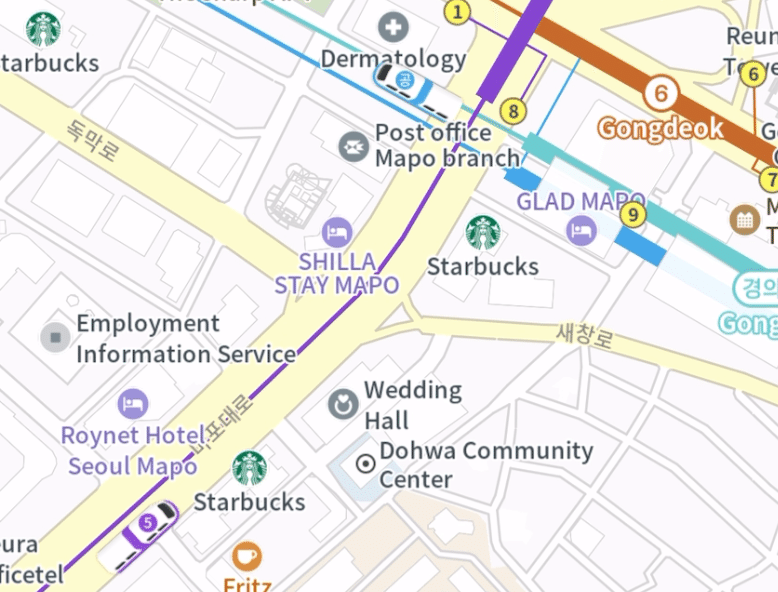Viewport: 778px width, 592px height.
Task: Tap the Starbucks marker beside GLAD MAPO
Action: [x=483, y=233]
